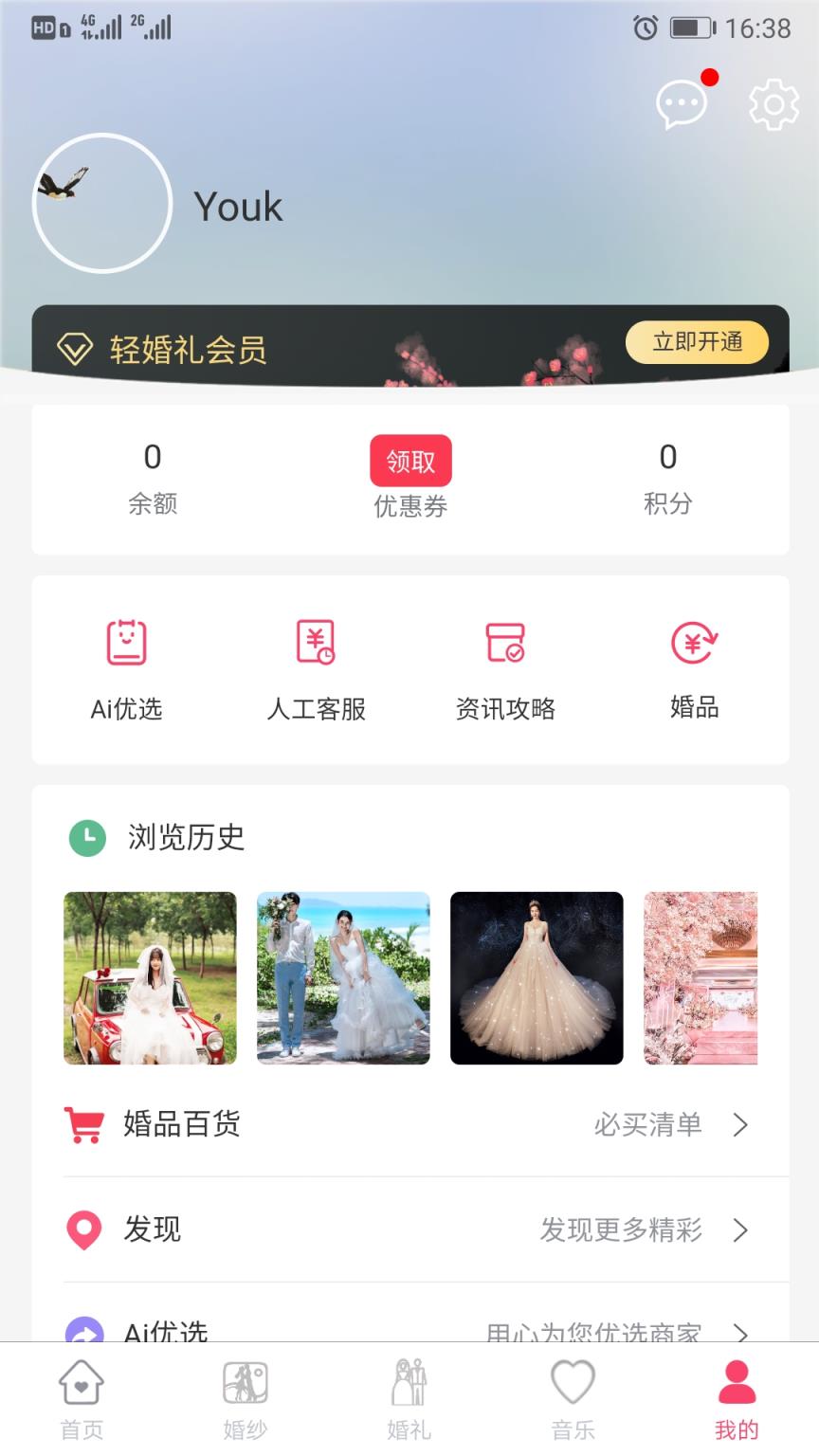The height and width of the screenshot is (1456, 819).
Task: Open the messages icon with red dot
Action: 681,104
